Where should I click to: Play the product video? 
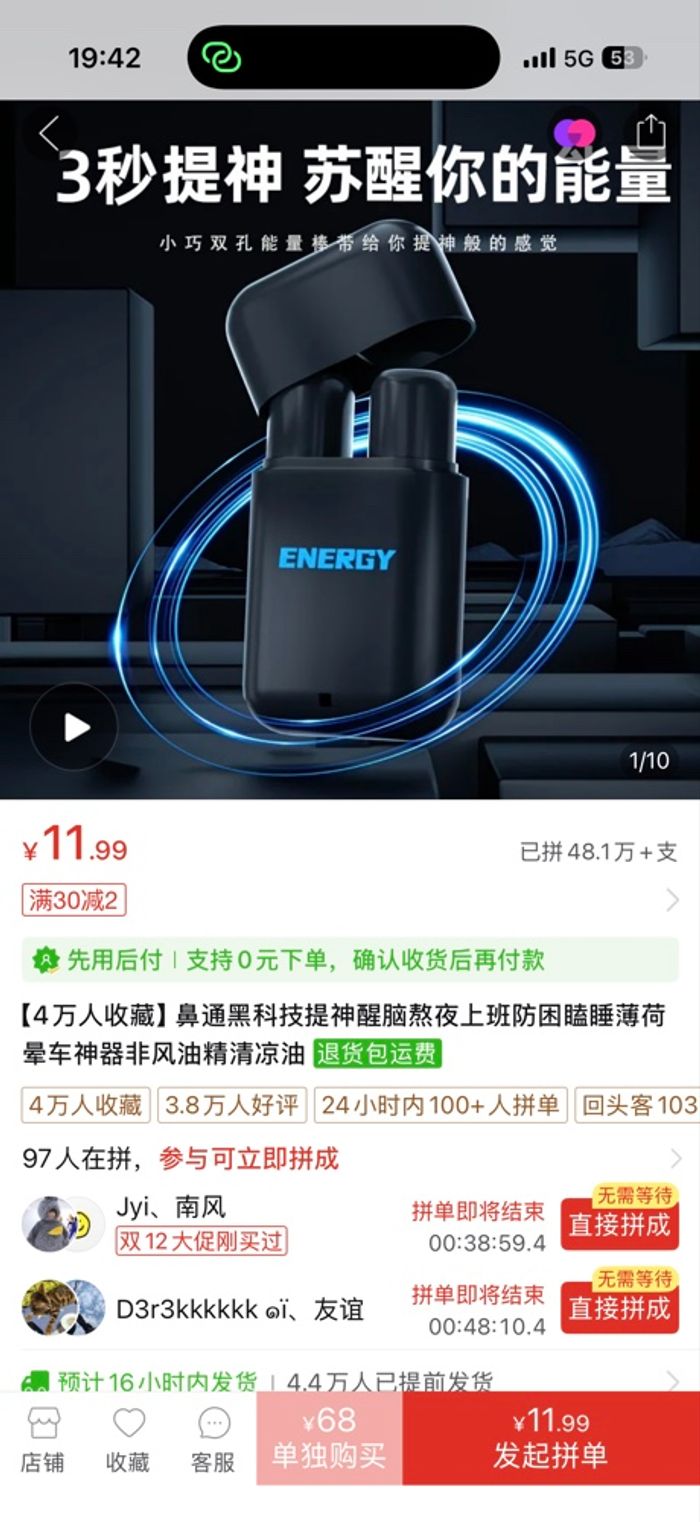[x=74, y=727]
